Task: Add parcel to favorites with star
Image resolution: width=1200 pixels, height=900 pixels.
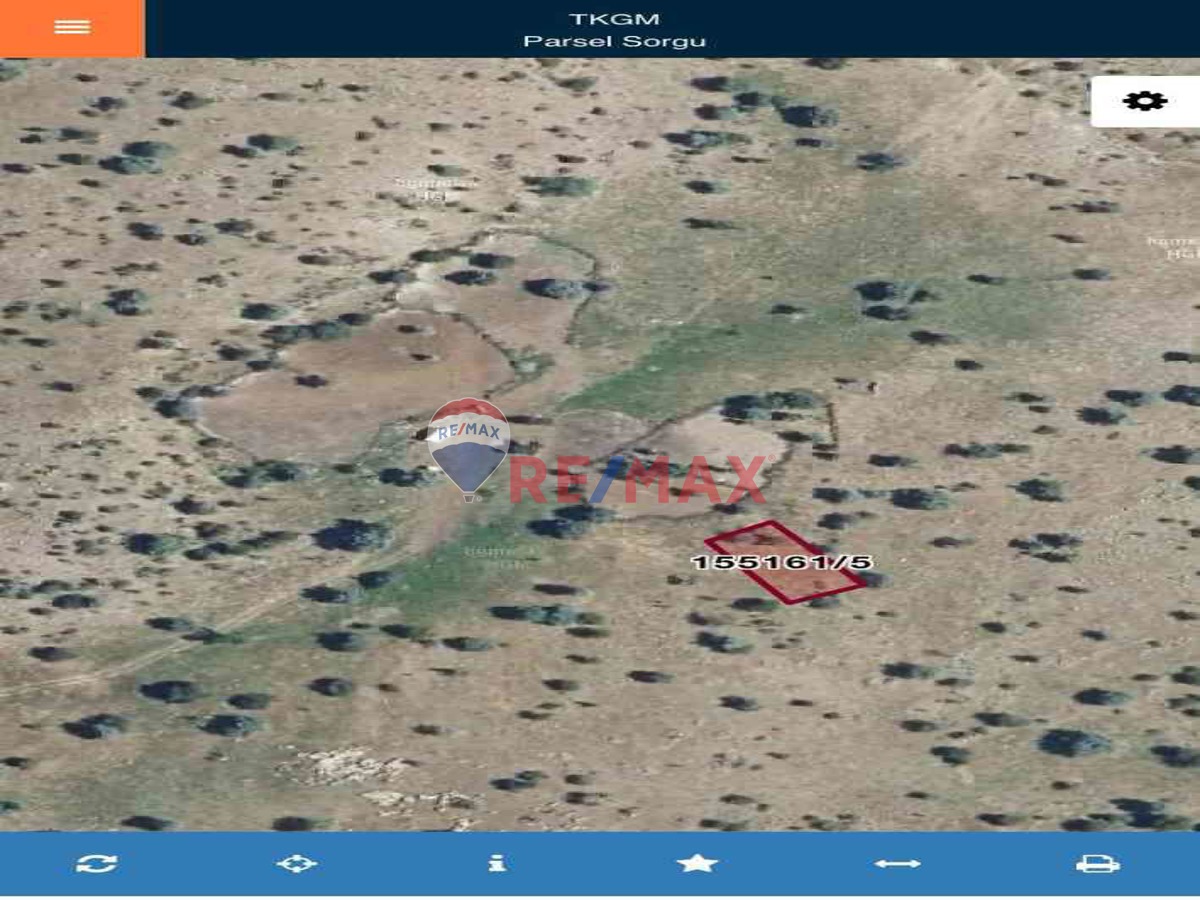Action: [x=697, y=863]
